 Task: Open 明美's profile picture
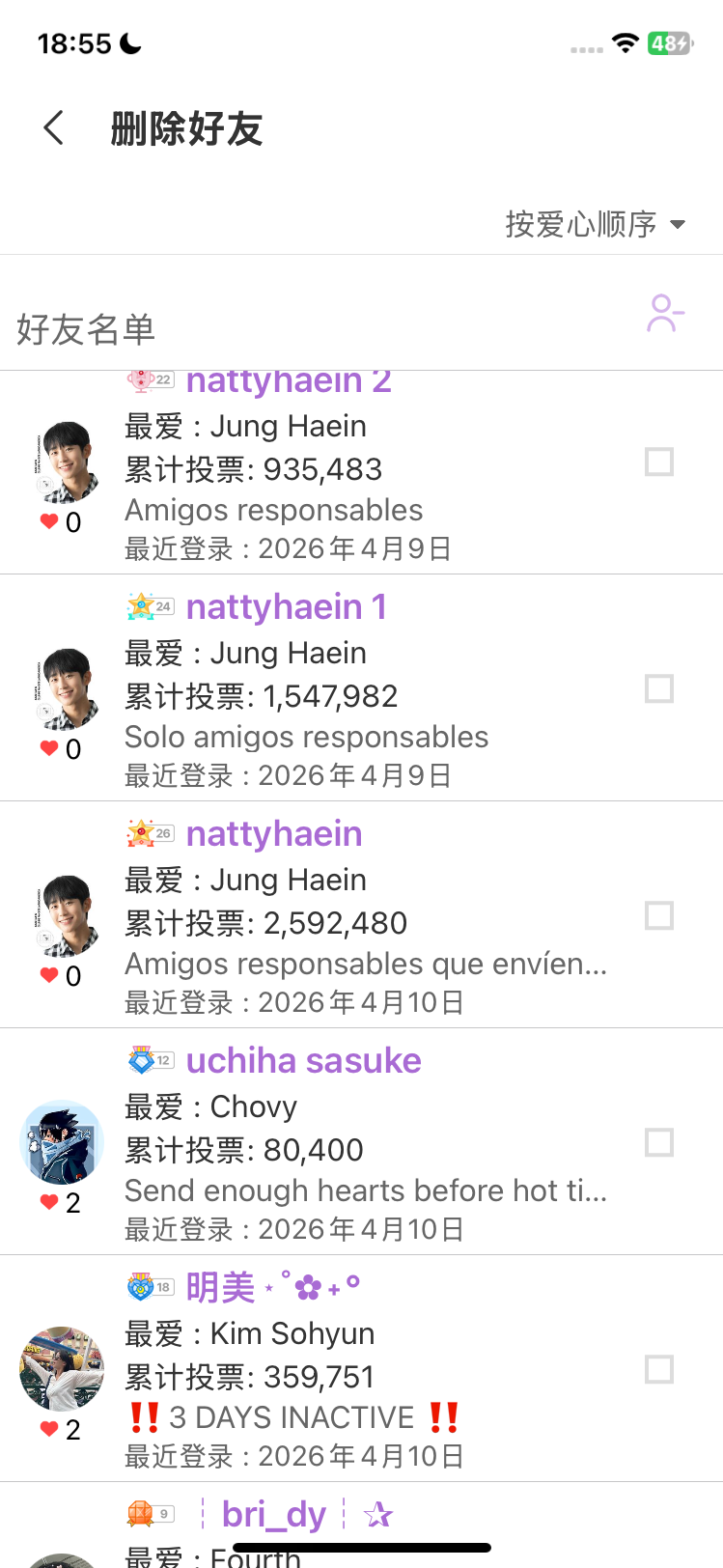pyautogui.click(x=62, y=1369)
